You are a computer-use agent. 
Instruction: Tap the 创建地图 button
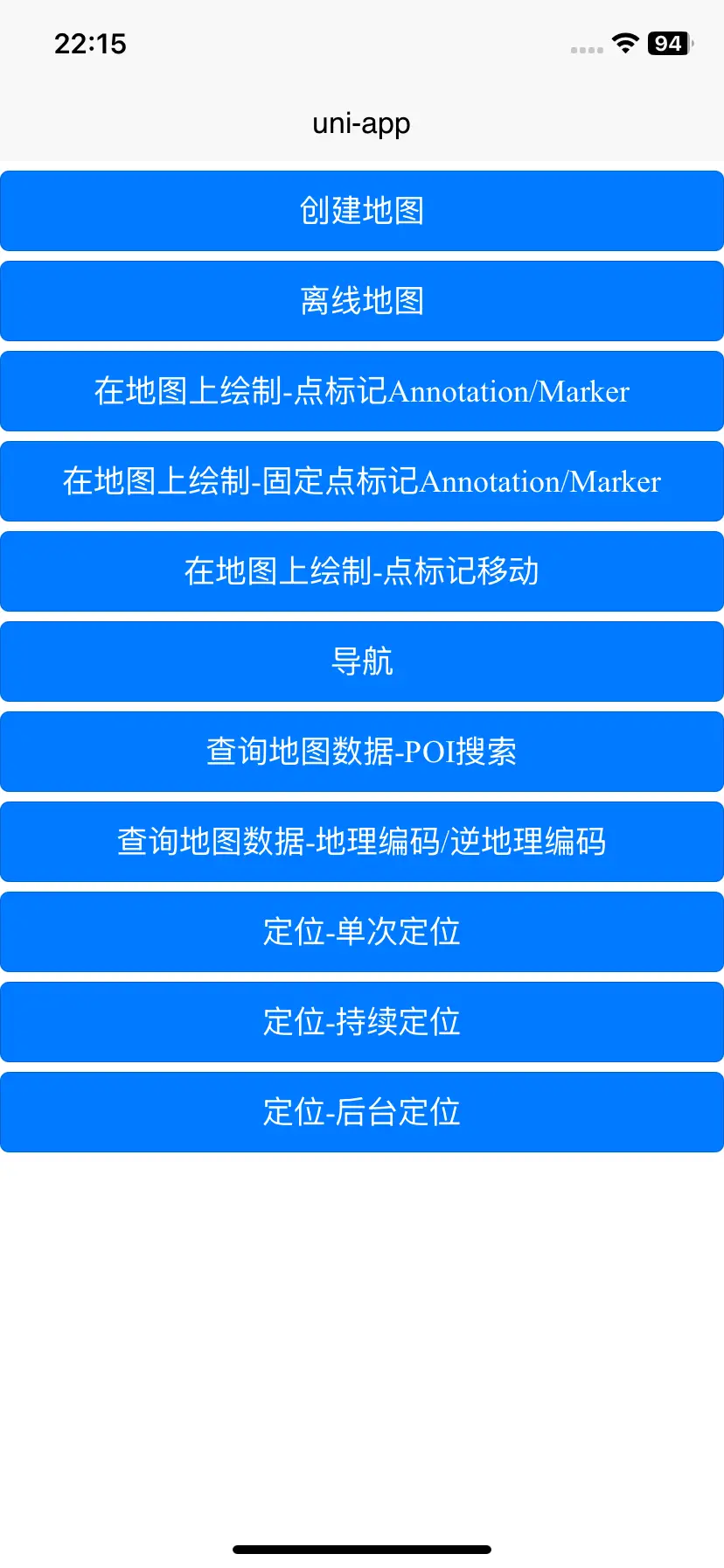click(362, 211)
